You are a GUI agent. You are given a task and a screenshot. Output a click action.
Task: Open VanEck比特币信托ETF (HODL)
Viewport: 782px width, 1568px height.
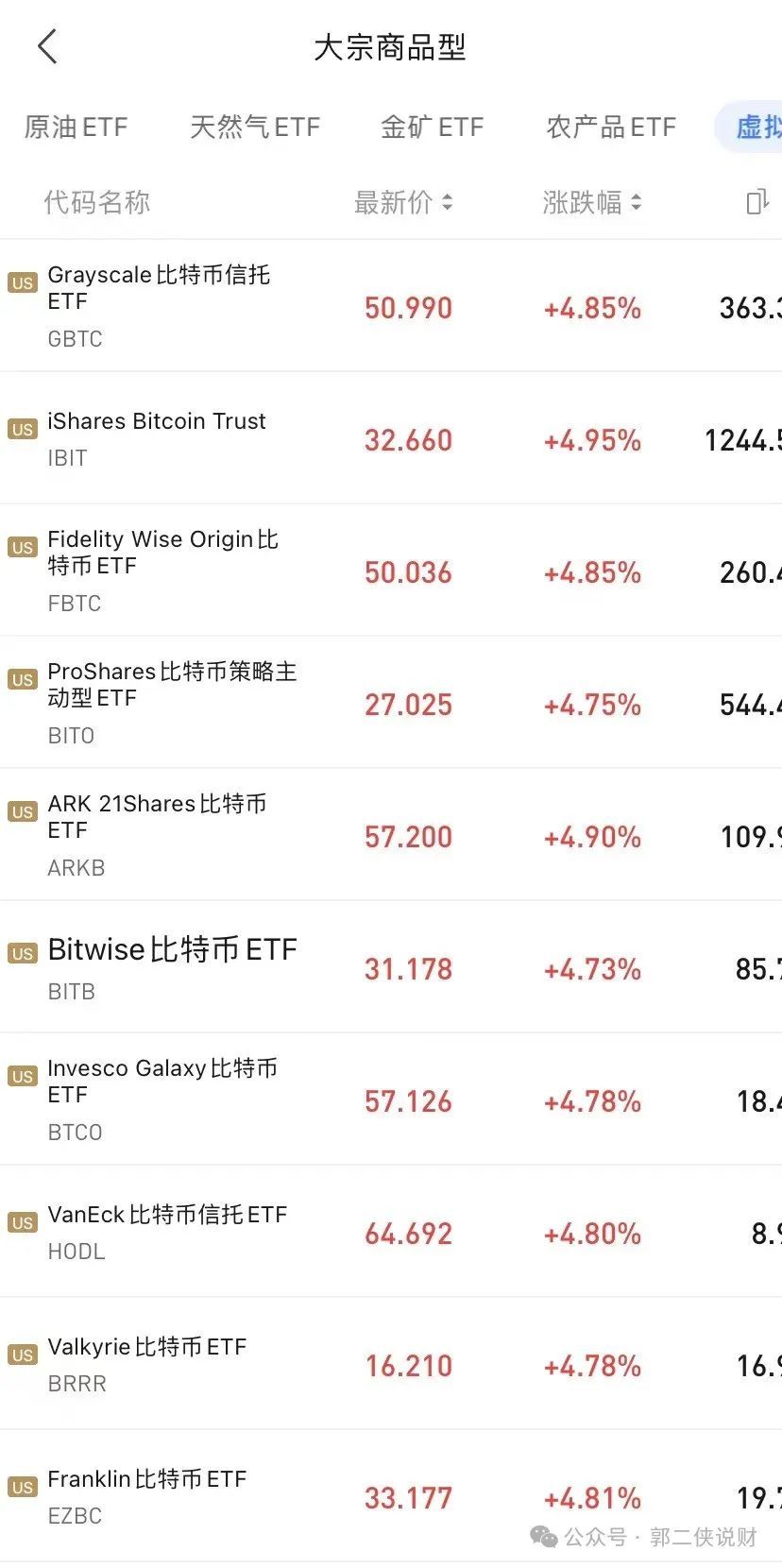(167, 1231)
